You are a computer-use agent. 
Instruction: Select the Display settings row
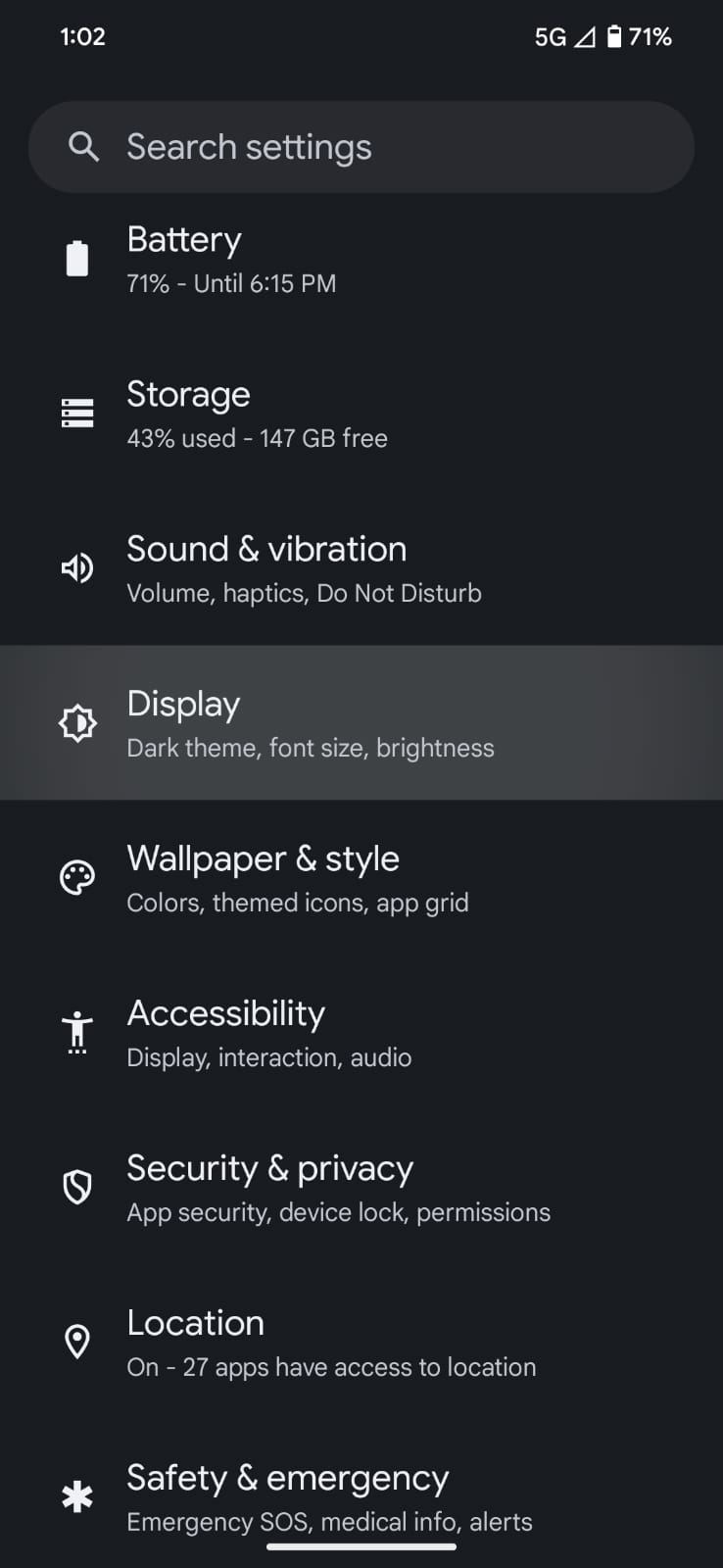coord(361,722)
